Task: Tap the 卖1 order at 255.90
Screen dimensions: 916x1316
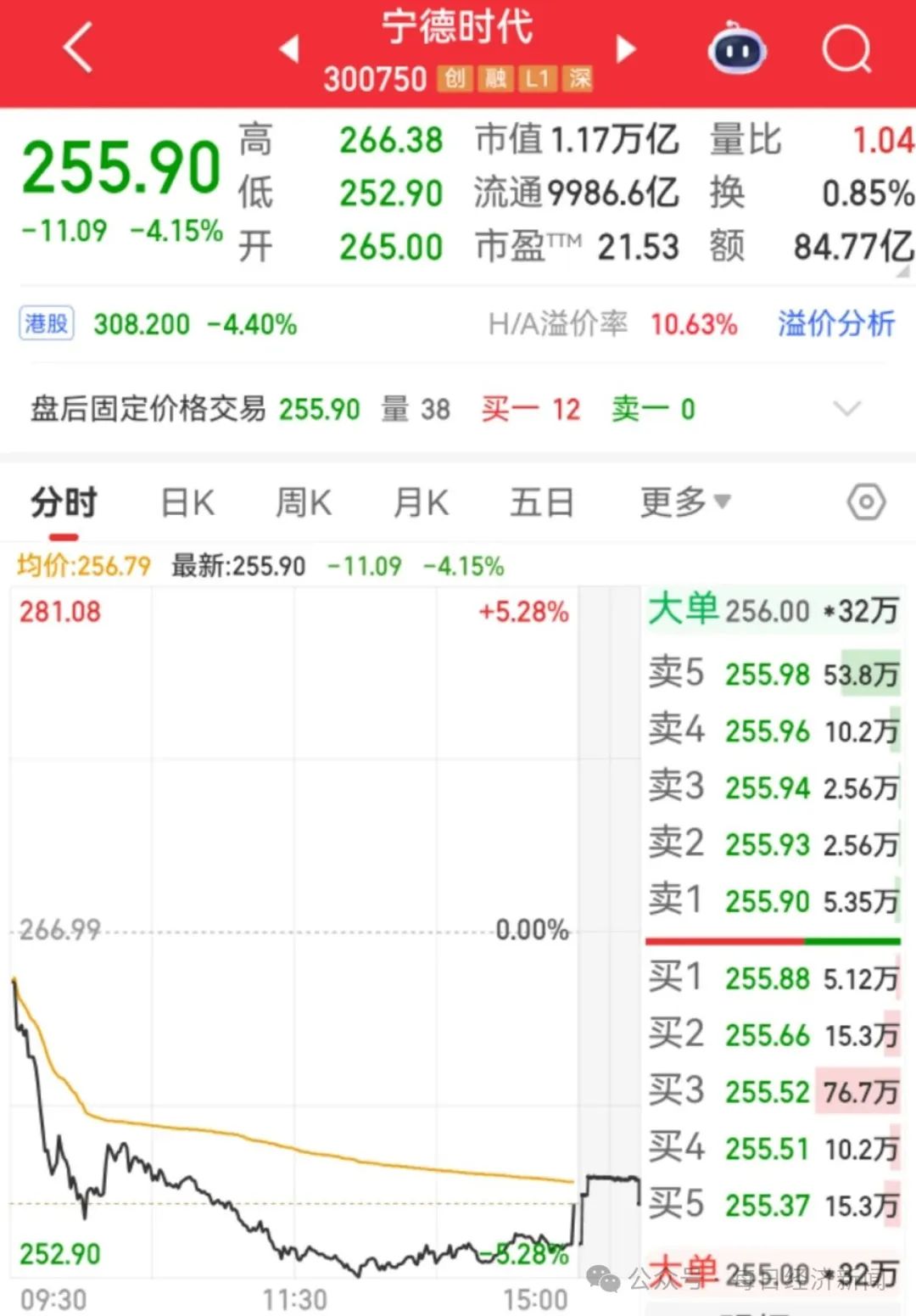Action: 773,900
